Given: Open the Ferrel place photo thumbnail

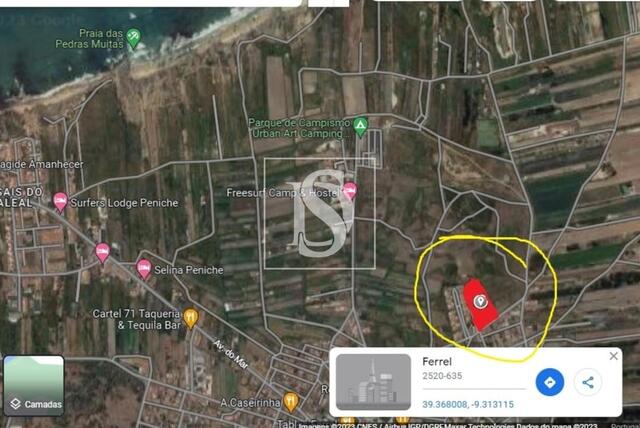Looking at the screenshot, I should (x=373, y=383).
